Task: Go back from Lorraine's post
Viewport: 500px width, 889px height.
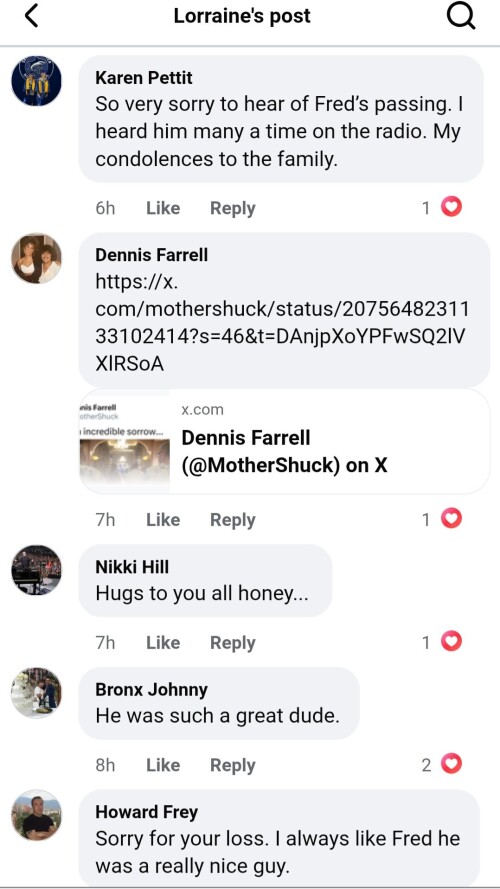Action: 32,15
